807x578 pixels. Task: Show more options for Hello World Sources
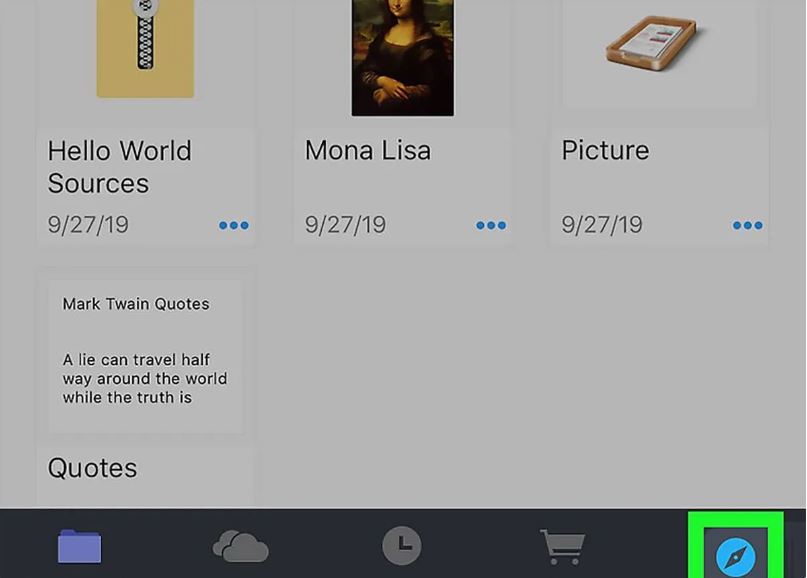click(x=233, y=225)
